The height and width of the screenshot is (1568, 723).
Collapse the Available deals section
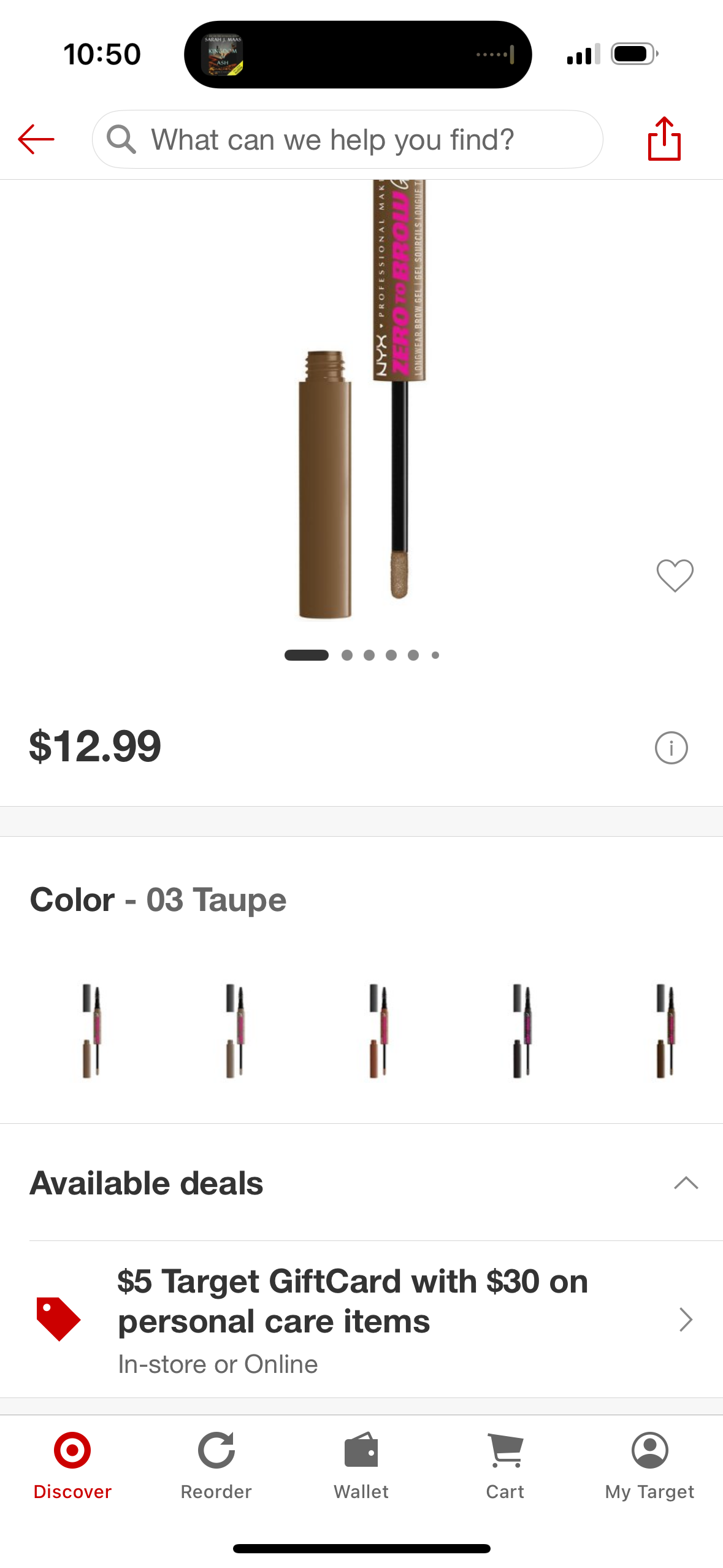pos(686,1183)
